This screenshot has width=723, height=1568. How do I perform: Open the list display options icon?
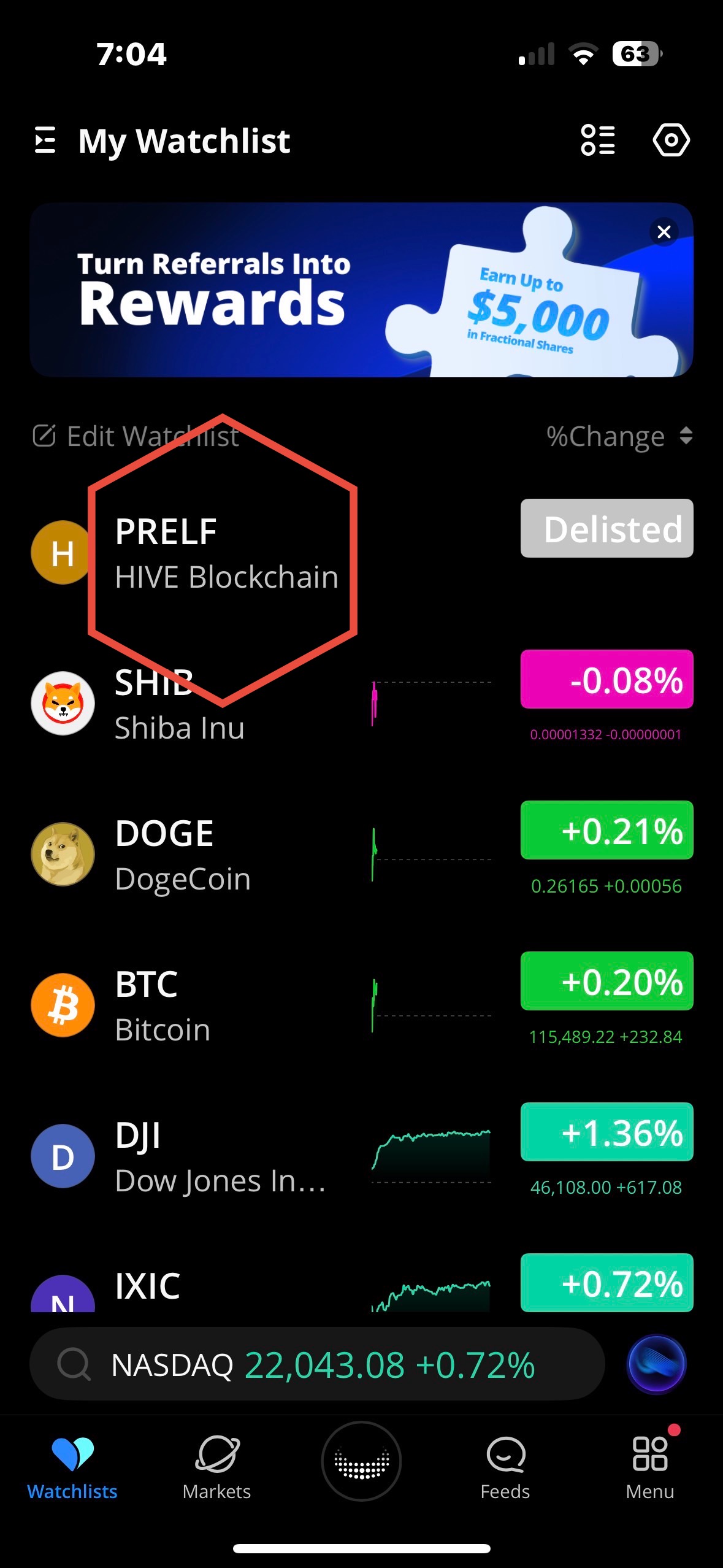(598, 140)
